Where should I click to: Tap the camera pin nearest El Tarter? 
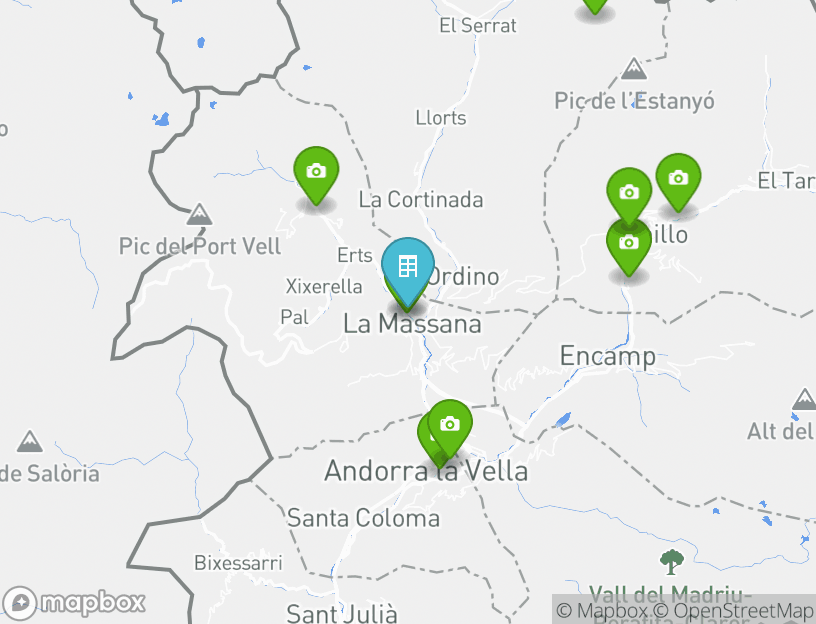(x=678, y=179)
